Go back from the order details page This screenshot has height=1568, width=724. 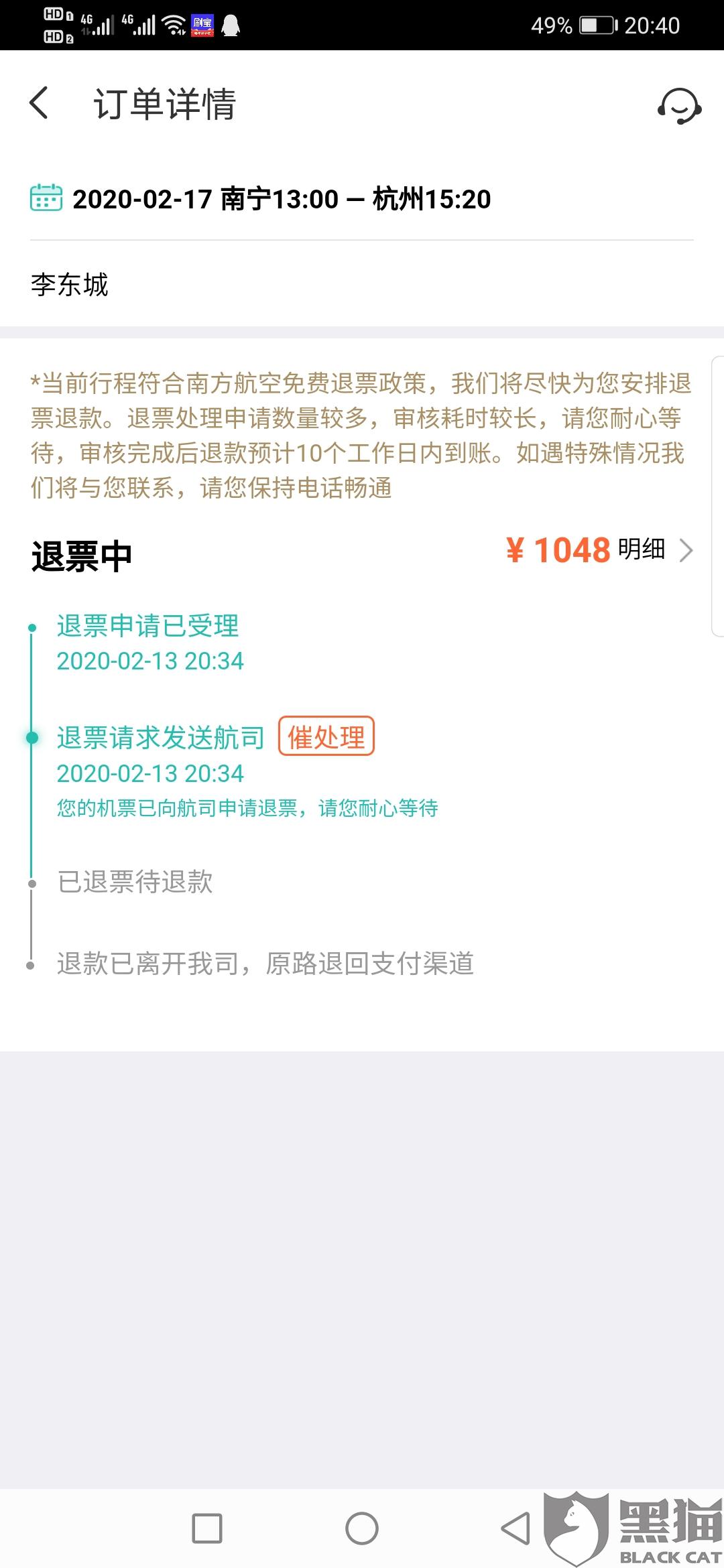pyautogui.click(x=40, y=104)
